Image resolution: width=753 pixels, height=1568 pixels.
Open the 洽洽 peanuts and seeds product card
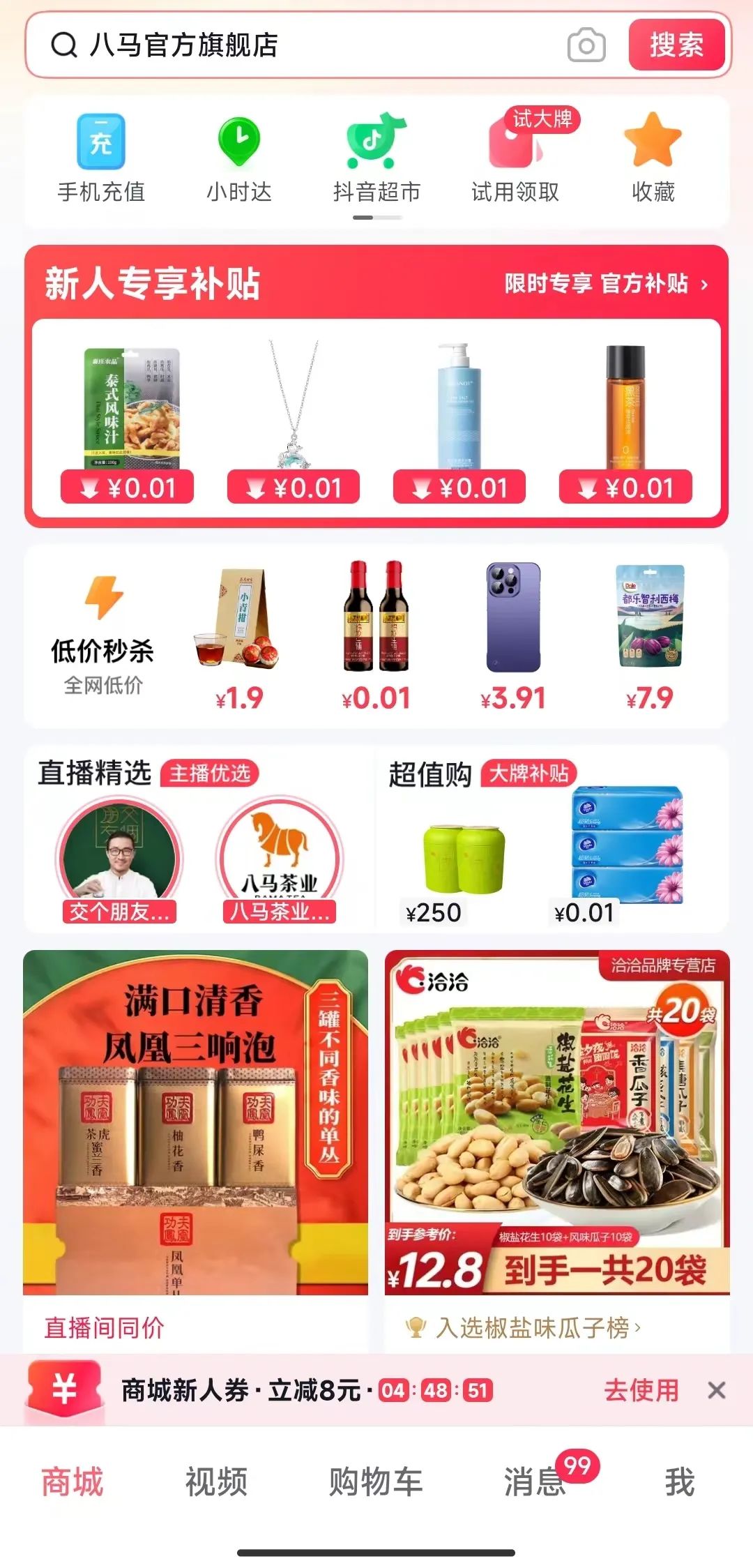pos(557,1151)
